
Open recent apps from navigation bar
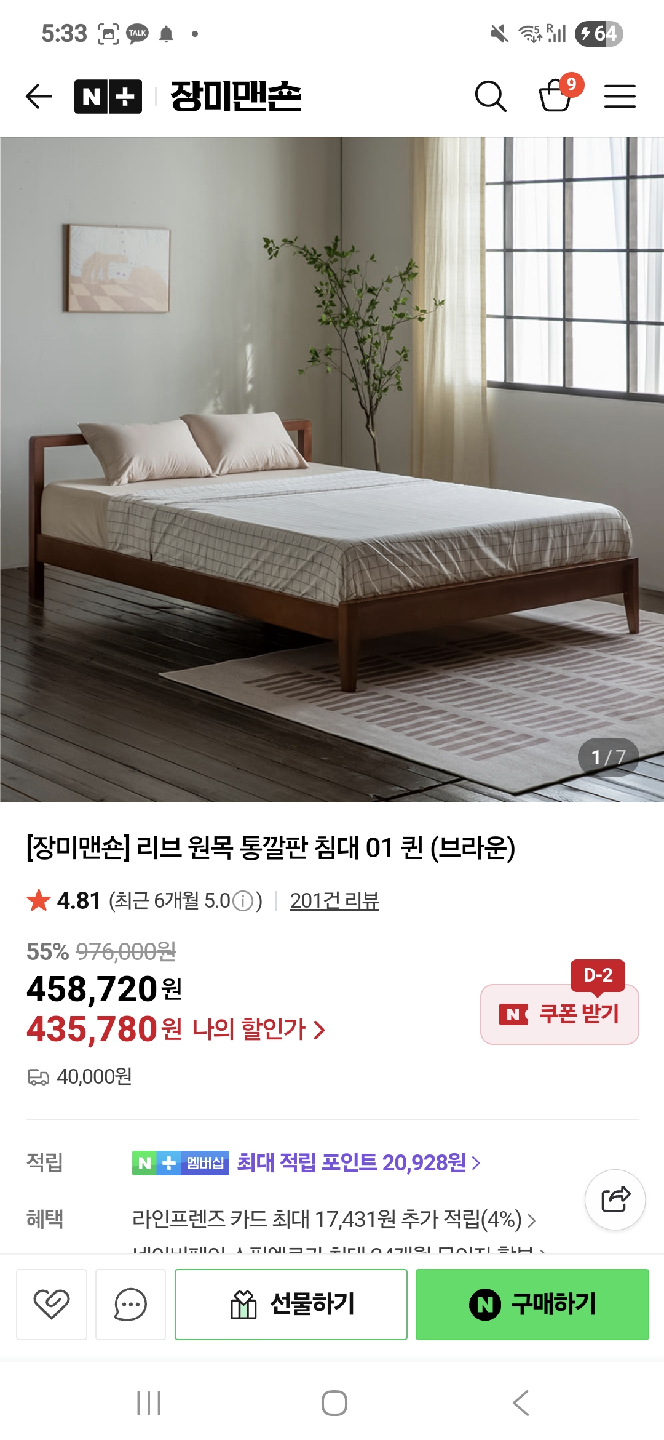pos(148,1403)
